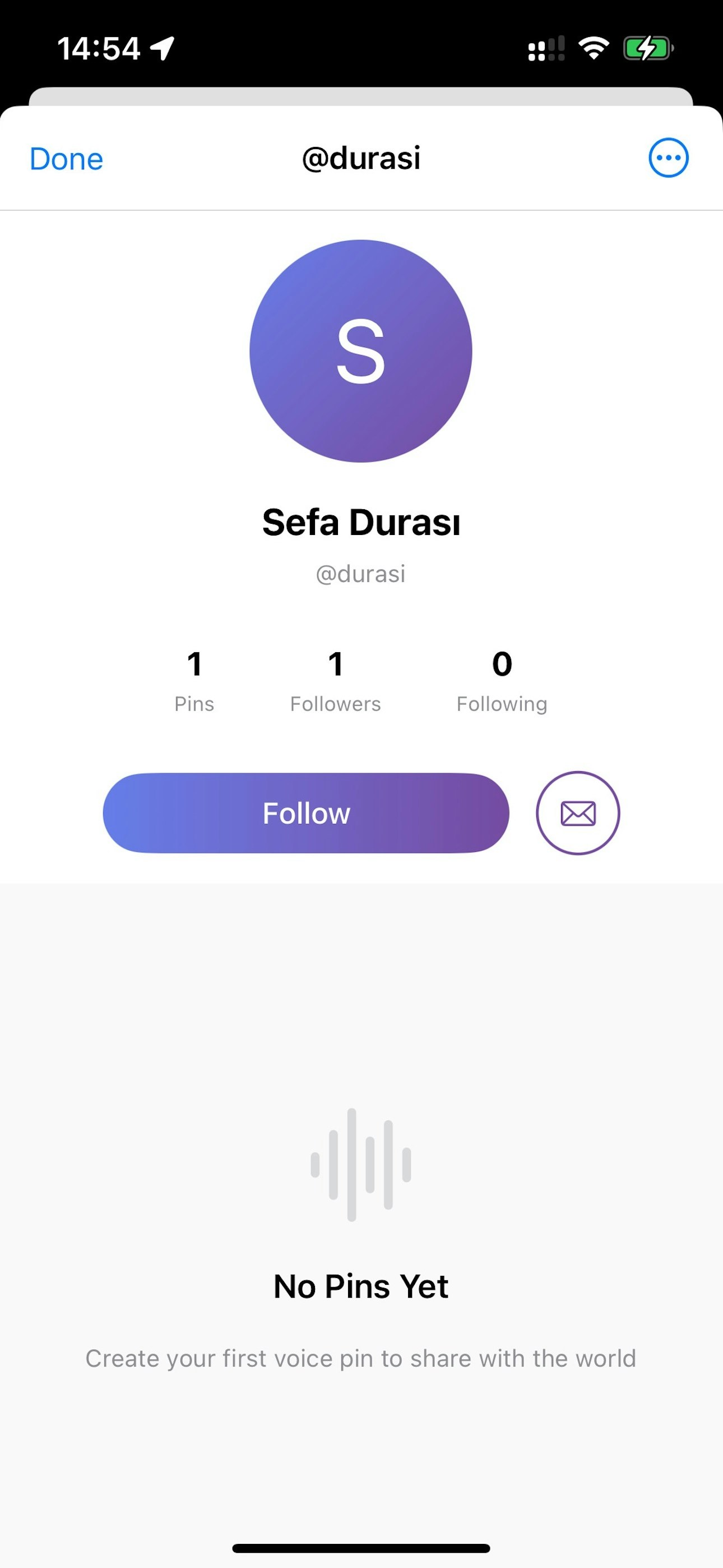View the Followers list

(x=335, y=679)
